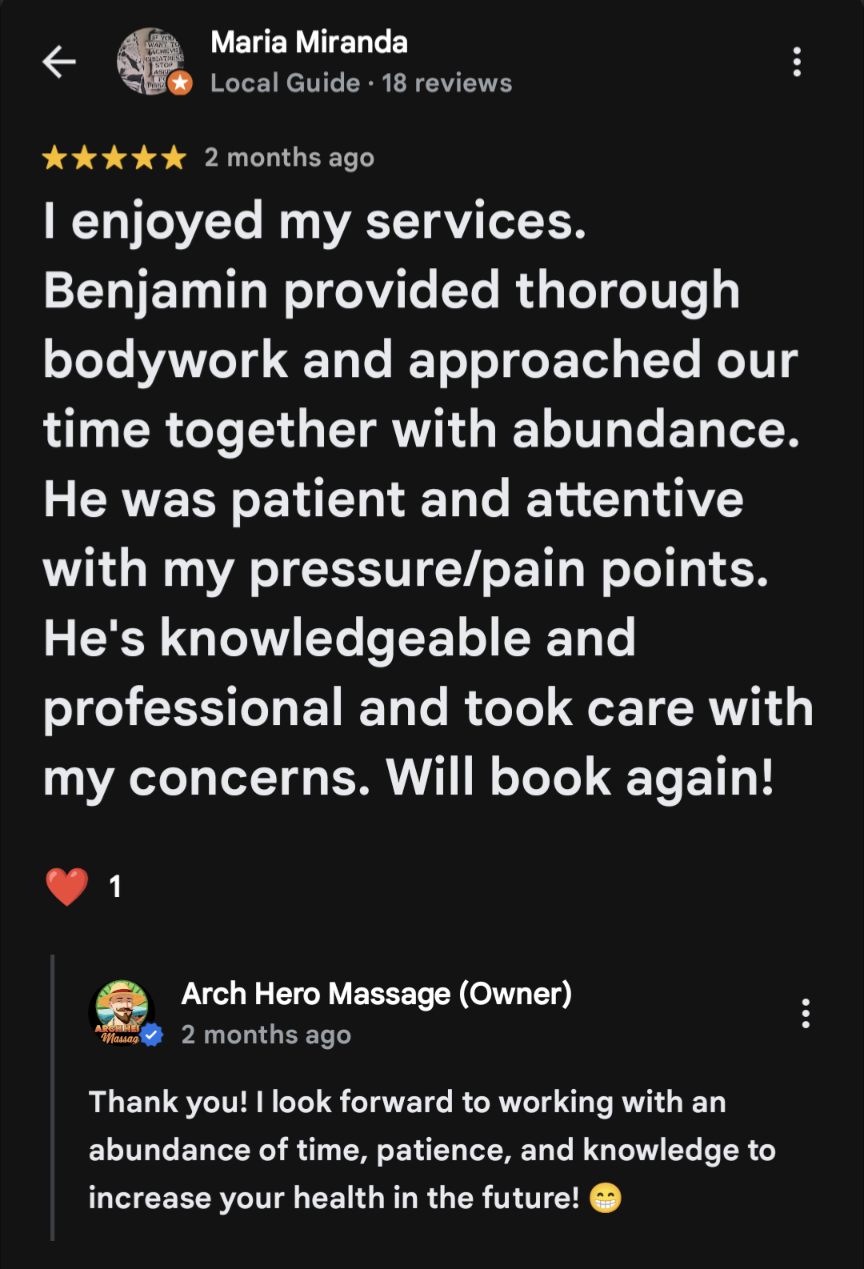Screen dimensions: 864x1269
Task: Open Maria Miranda's reviewer profile
Action: pyautogui.click(x=309, y=43)
